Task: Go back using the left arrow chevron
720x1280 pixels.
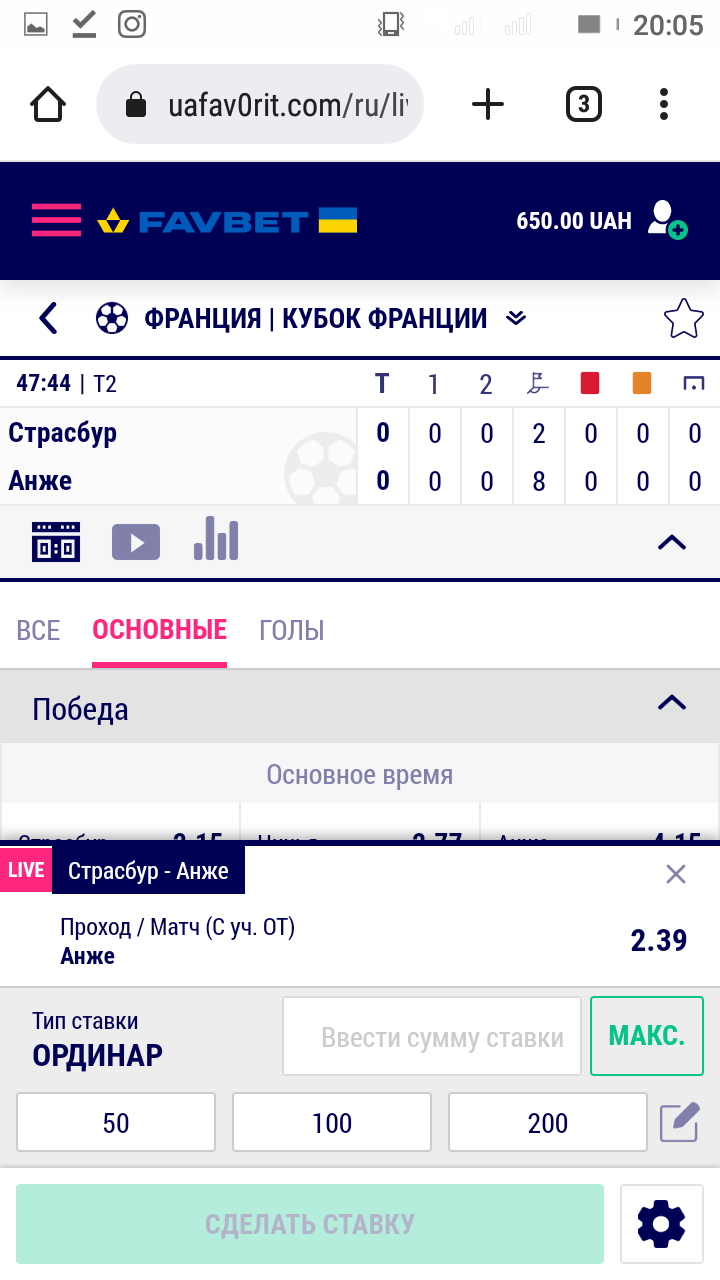Action: pyautogui.click(x=47, y=317)
